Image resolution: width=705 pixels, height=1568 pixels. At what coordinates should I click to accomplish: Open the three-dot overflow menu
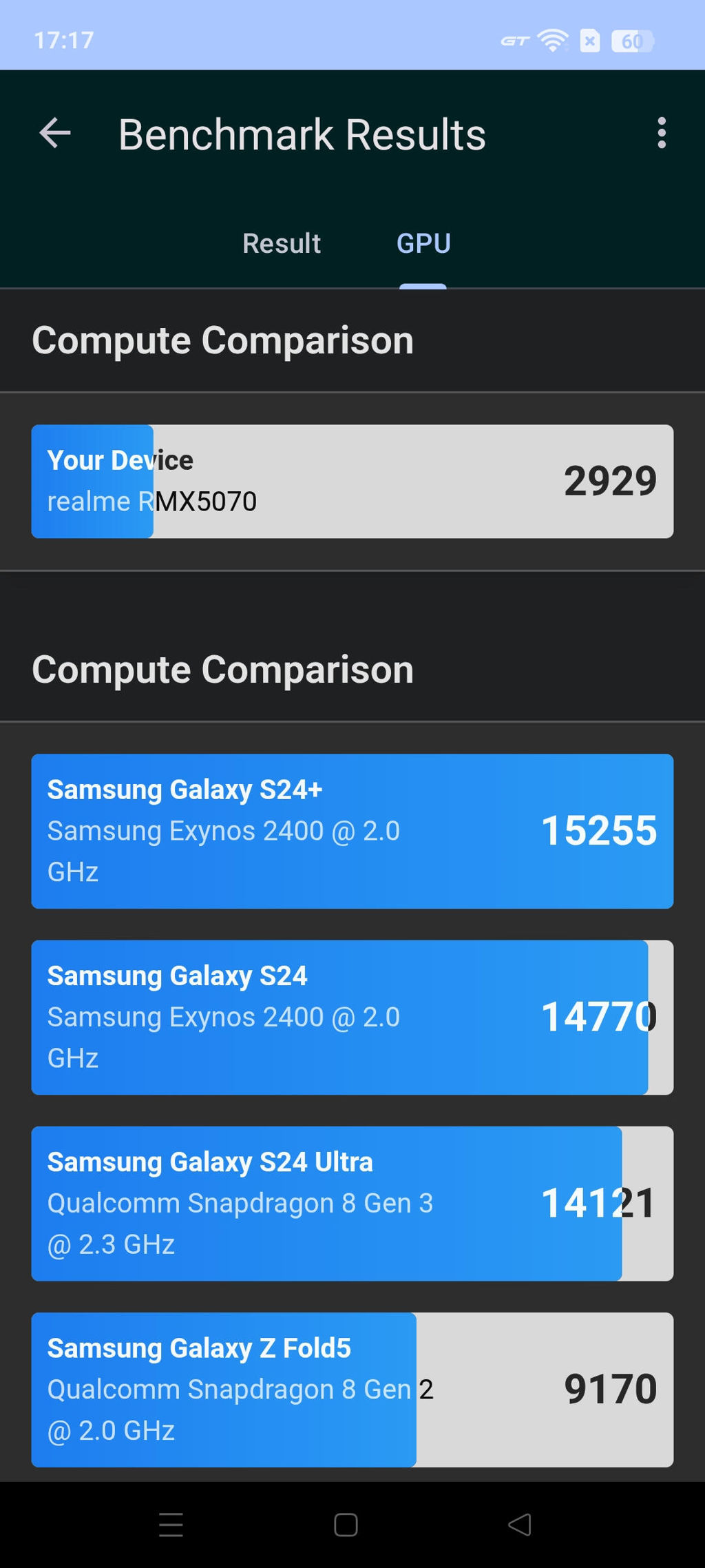[661, 133]
